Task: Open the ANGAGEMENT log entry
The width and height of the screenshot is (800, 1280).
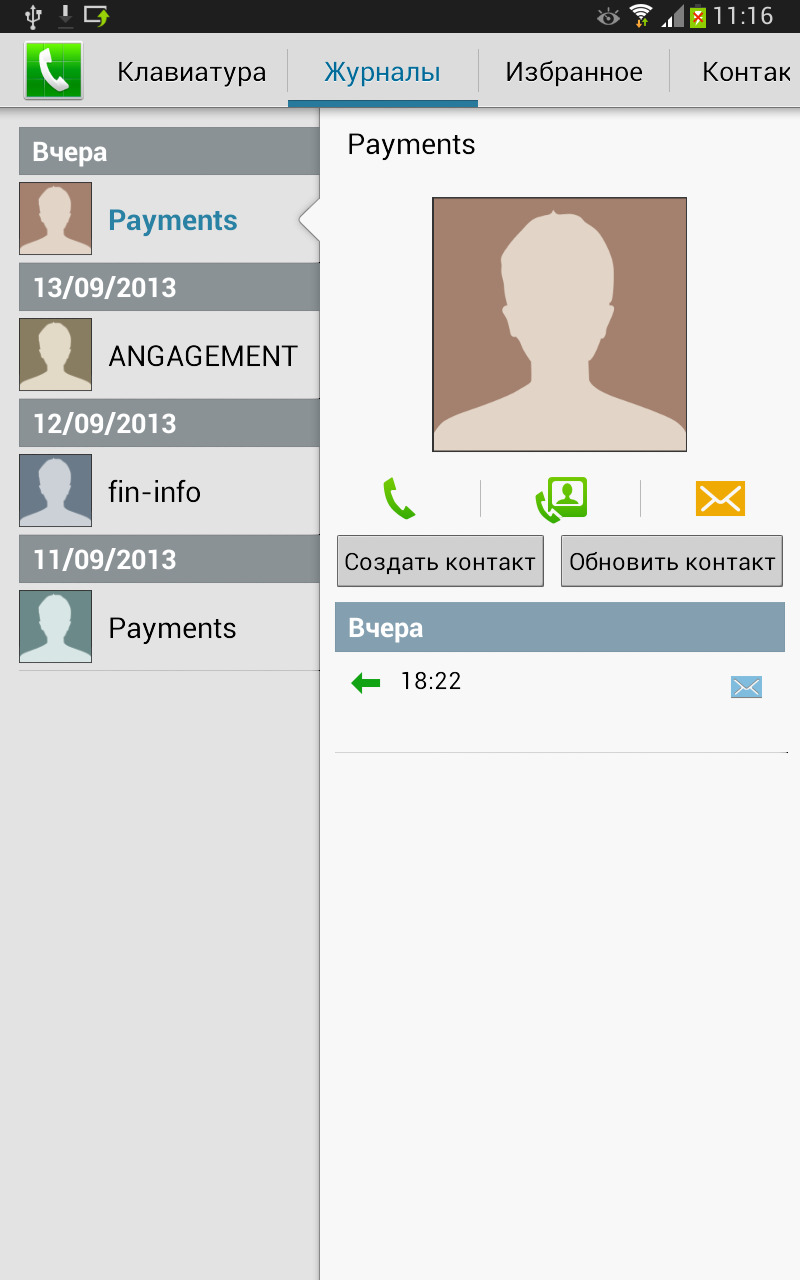Action: [170, 355]
